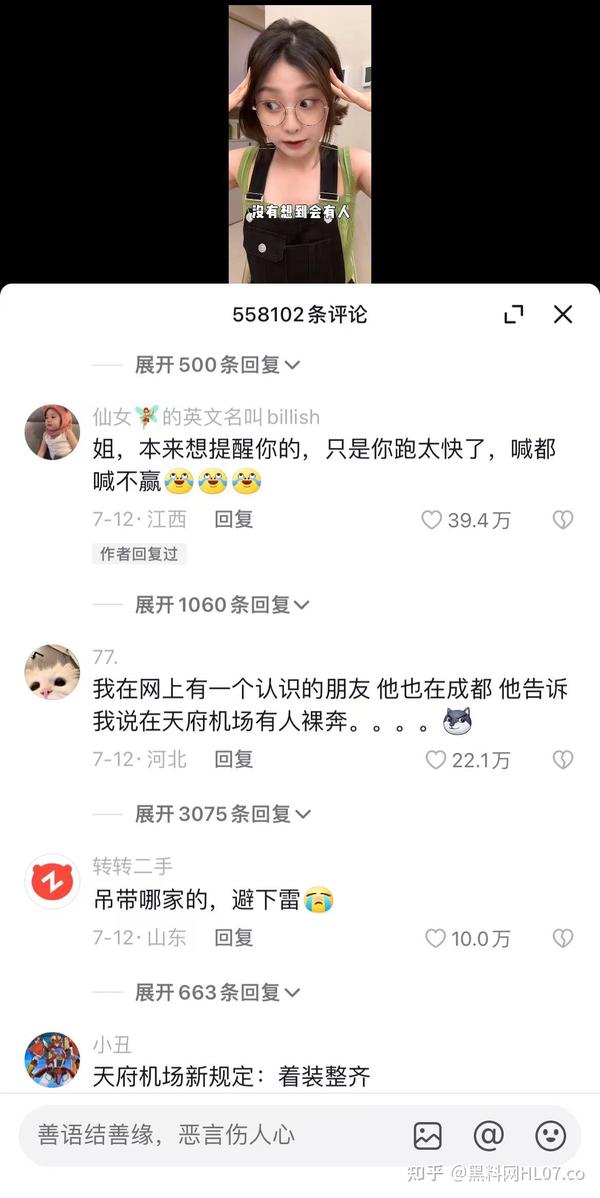Expand comments panel to full screen
600x1198 pixels.
coord(514,314)
